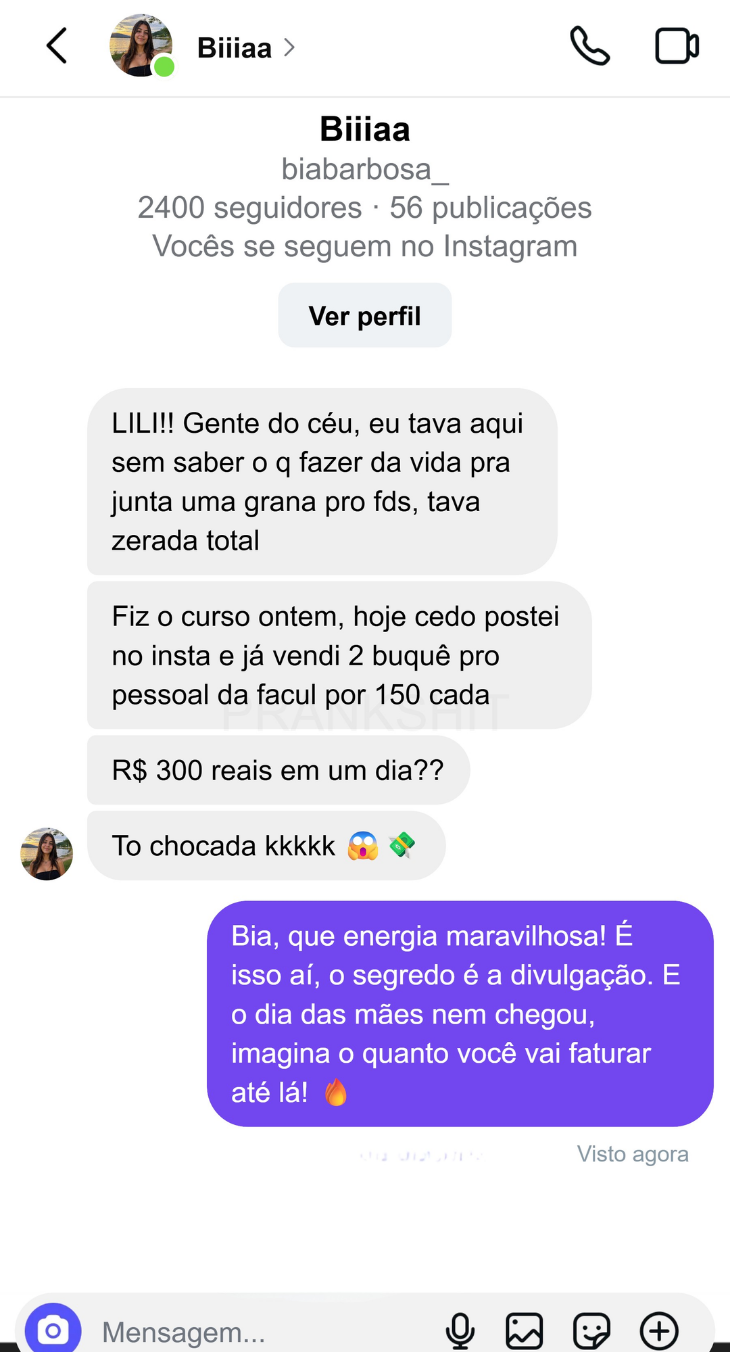The width and height of the screenshot is (730, 1352).
Task: Tap the small avatar beside To chocada message
Action: pos(46,854)
